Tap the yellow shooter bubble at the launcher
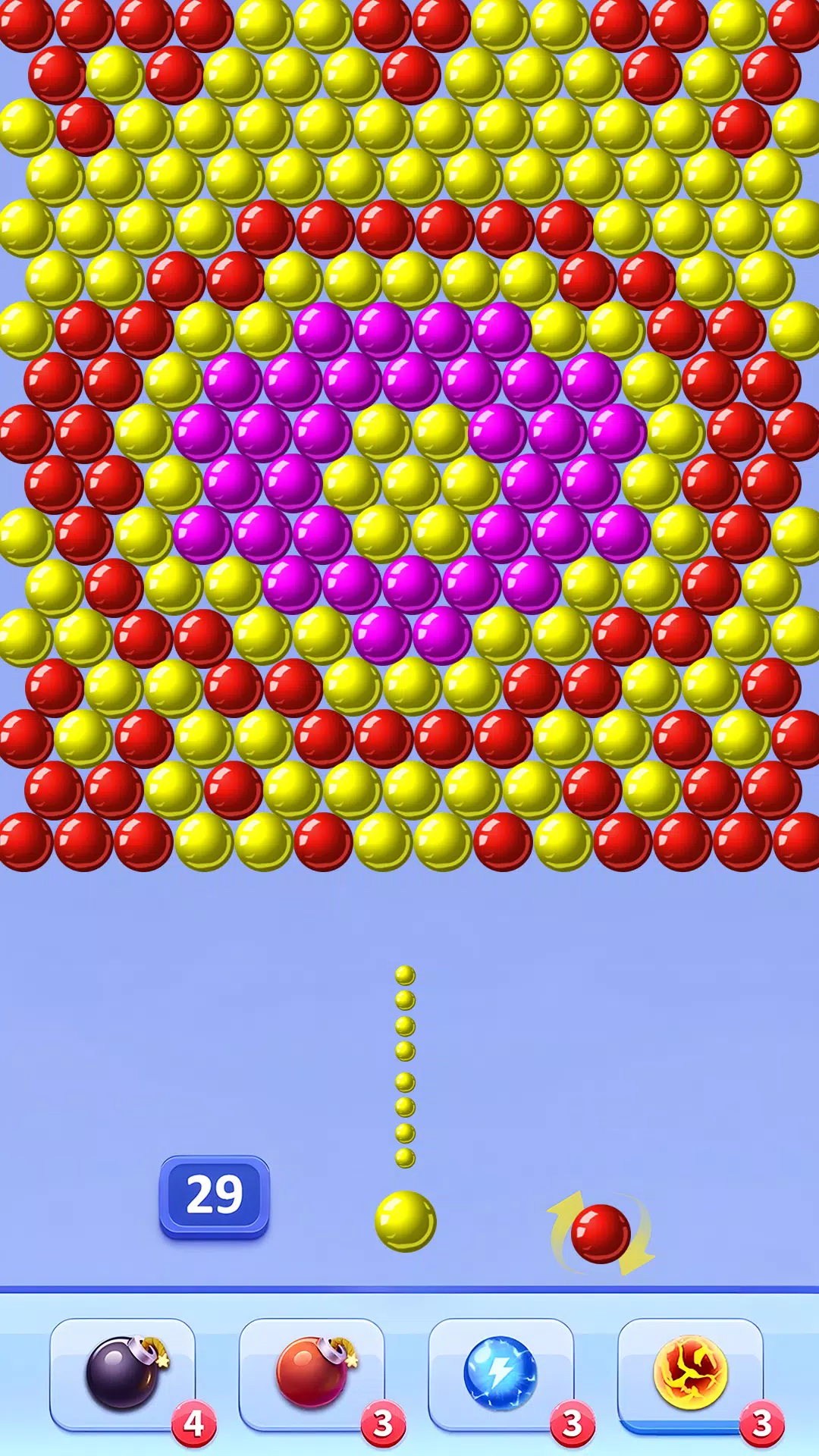Screen dimensions: 819x1456 point(406,1222)
